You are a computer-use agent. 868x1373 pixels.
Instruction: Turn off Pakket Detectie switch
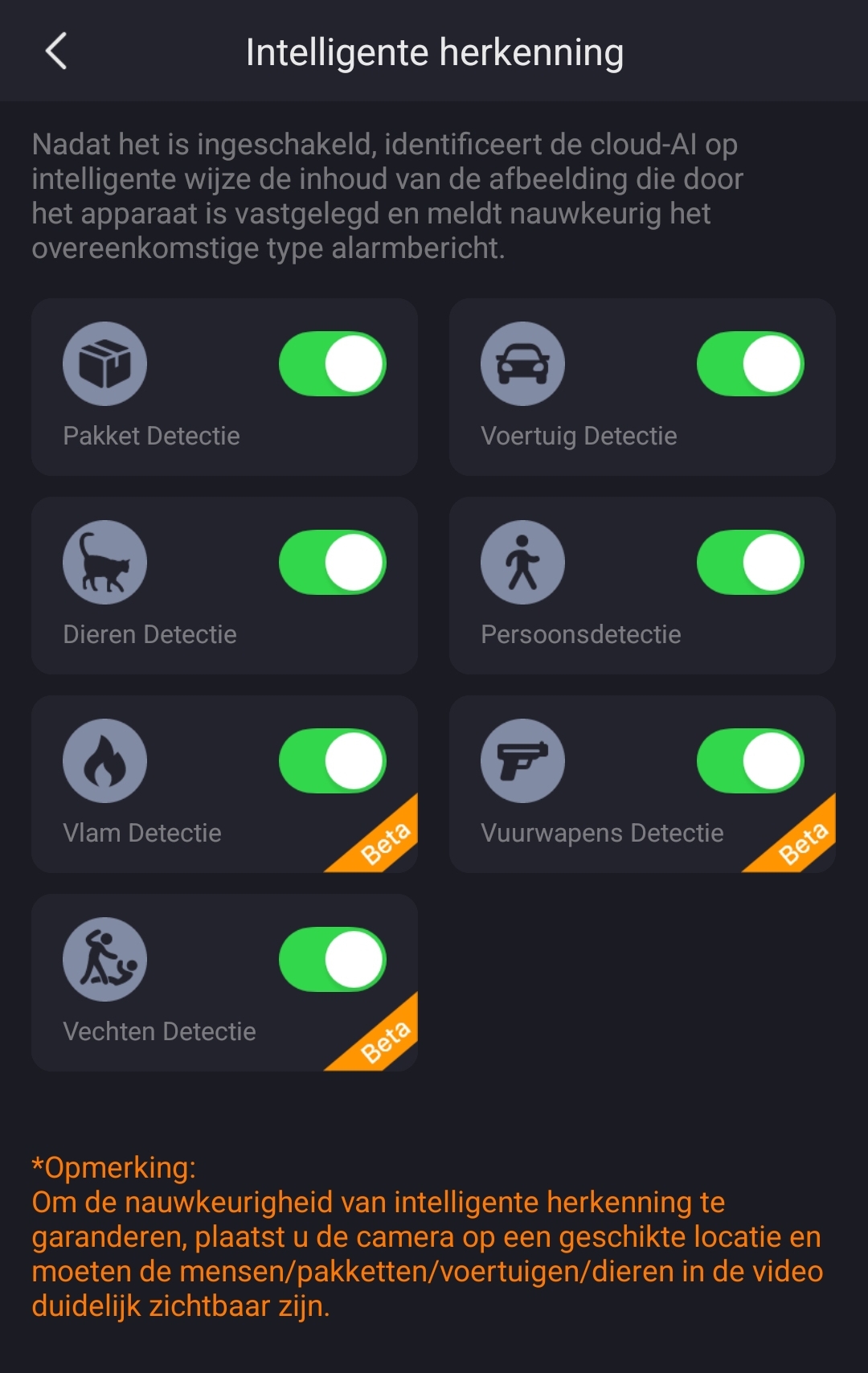click(332, 364)
